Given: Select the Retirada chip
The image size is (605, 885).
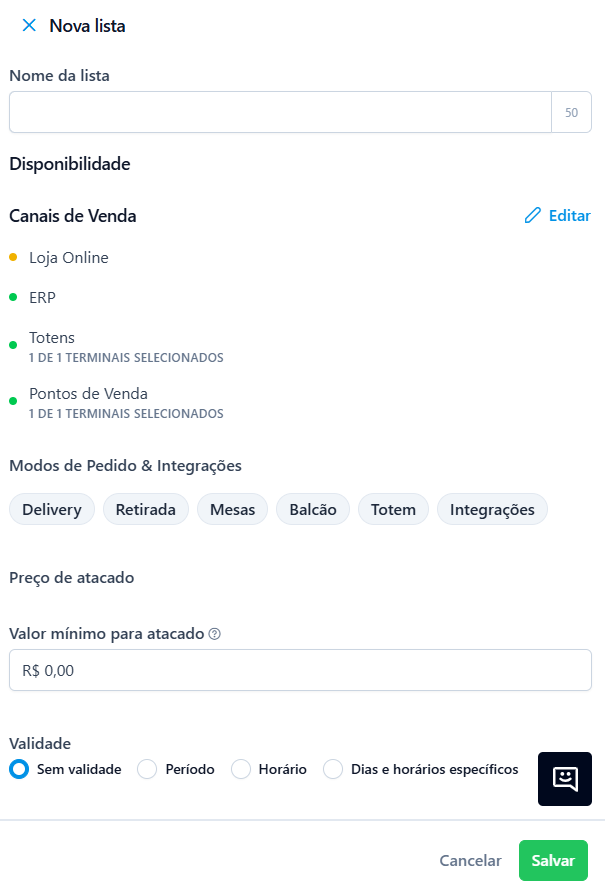Looking at the screenshot, I should pos(146,509).
